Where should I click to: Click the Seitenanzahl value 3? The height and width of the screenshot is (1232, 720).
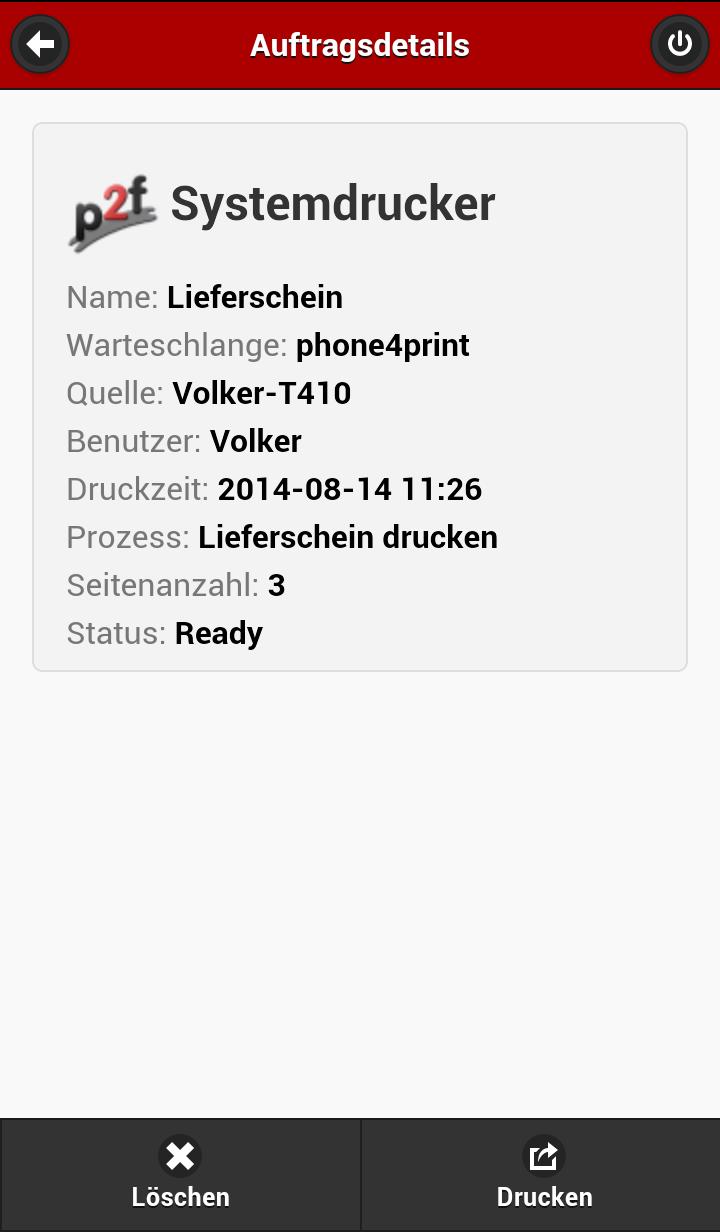click(x=276, y=585)
